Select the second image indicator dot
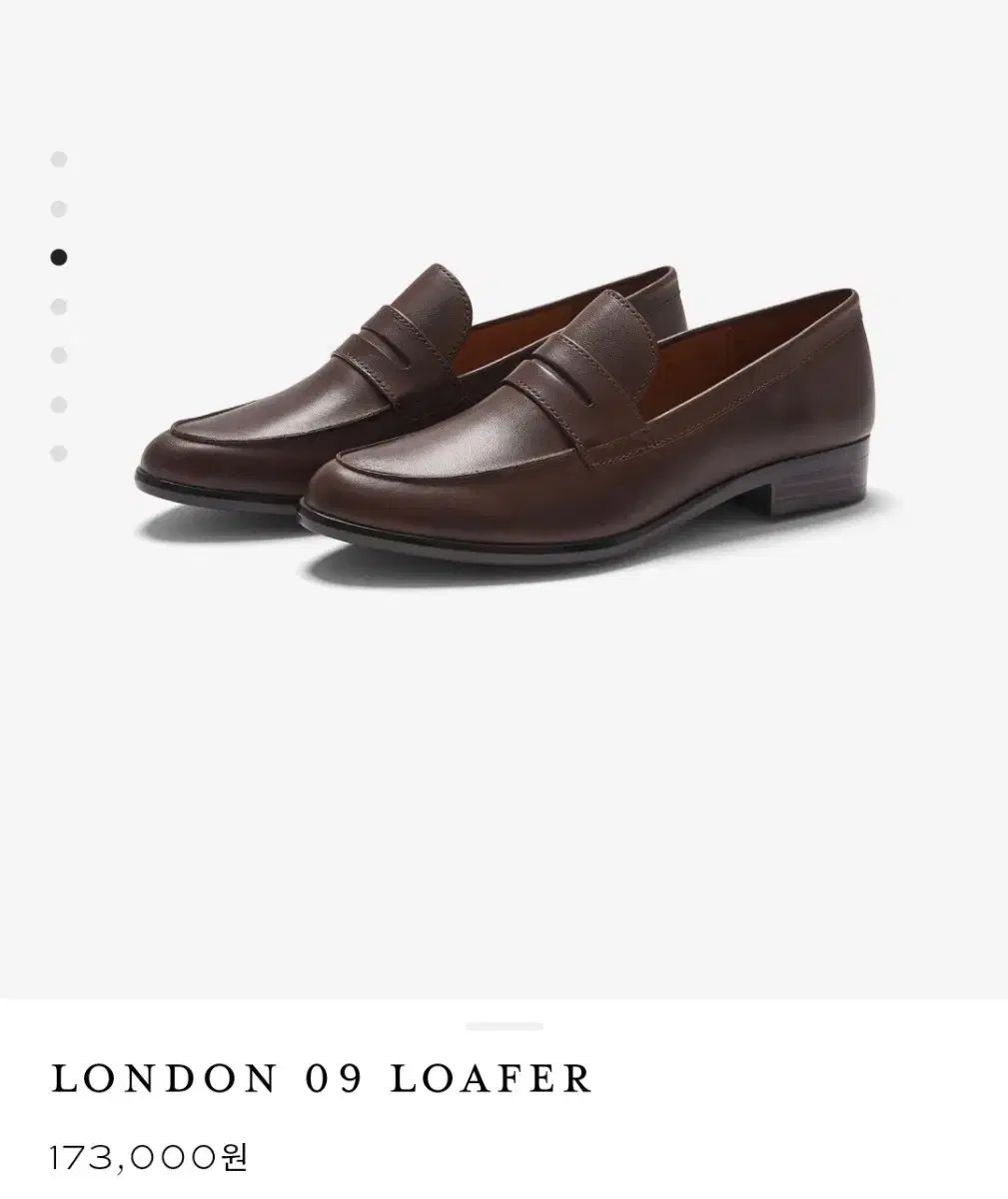Viewport: 1008px width, 1199px height. [59, 209]
